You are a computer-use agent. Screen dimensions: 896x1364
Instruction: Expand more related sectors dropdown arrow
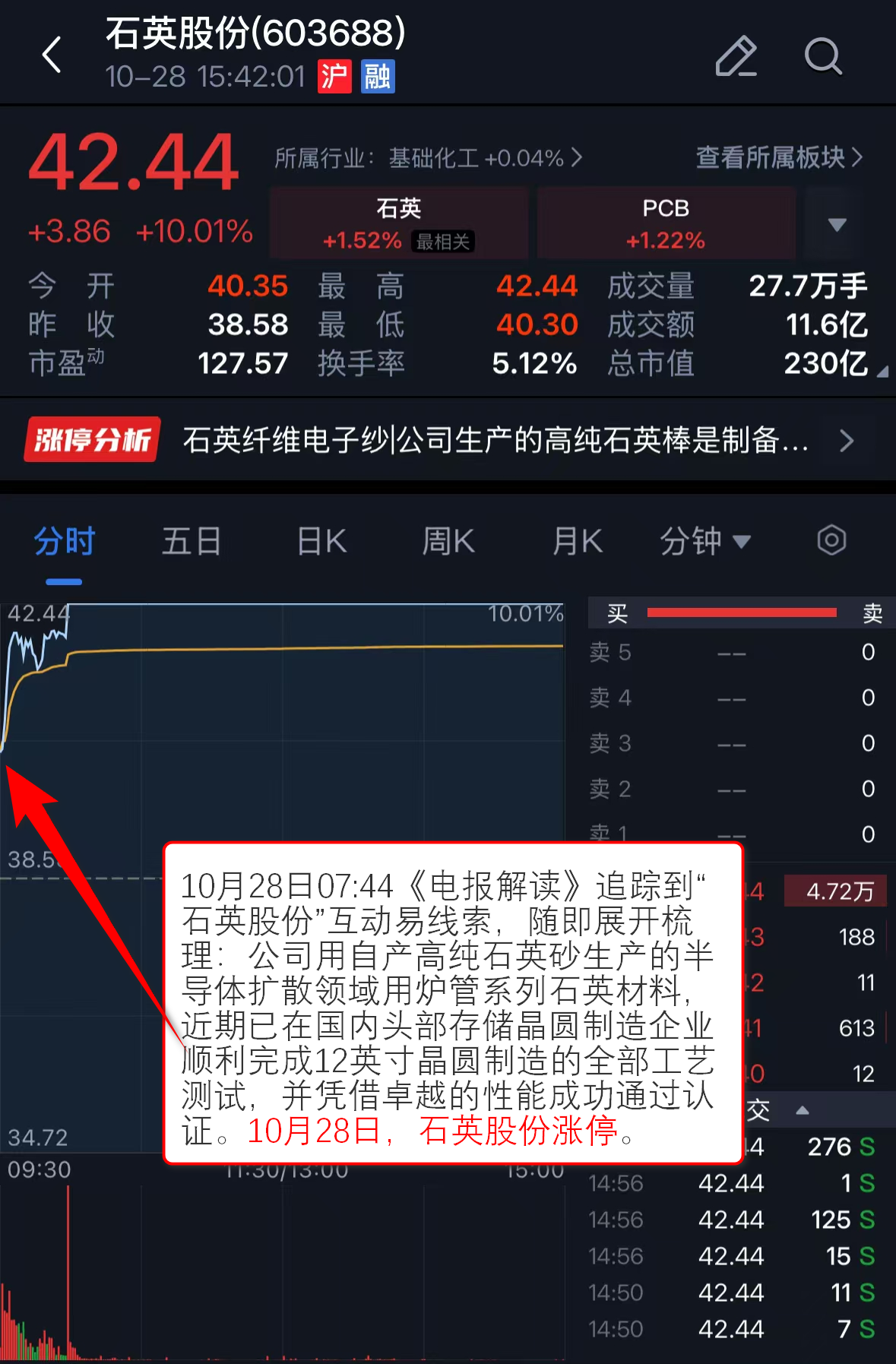[837, 225]
